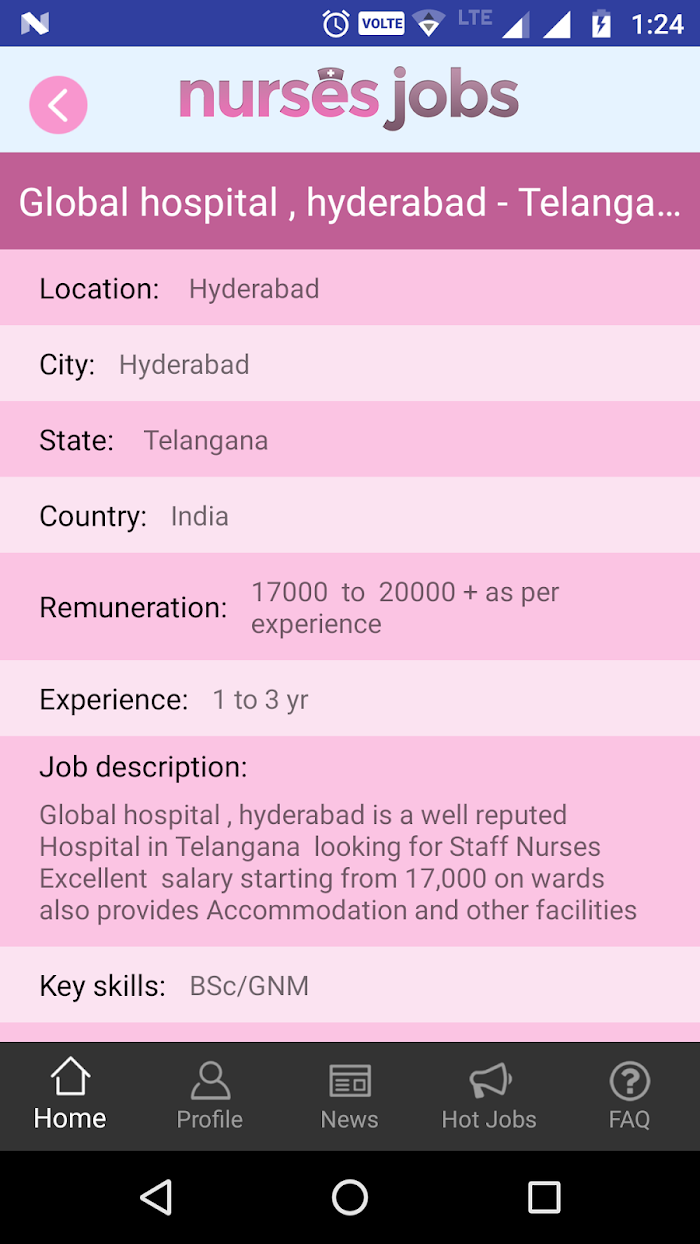Tap the system back button
The height and width of the screenshot is (1244, 700).
click(156, 1197)
